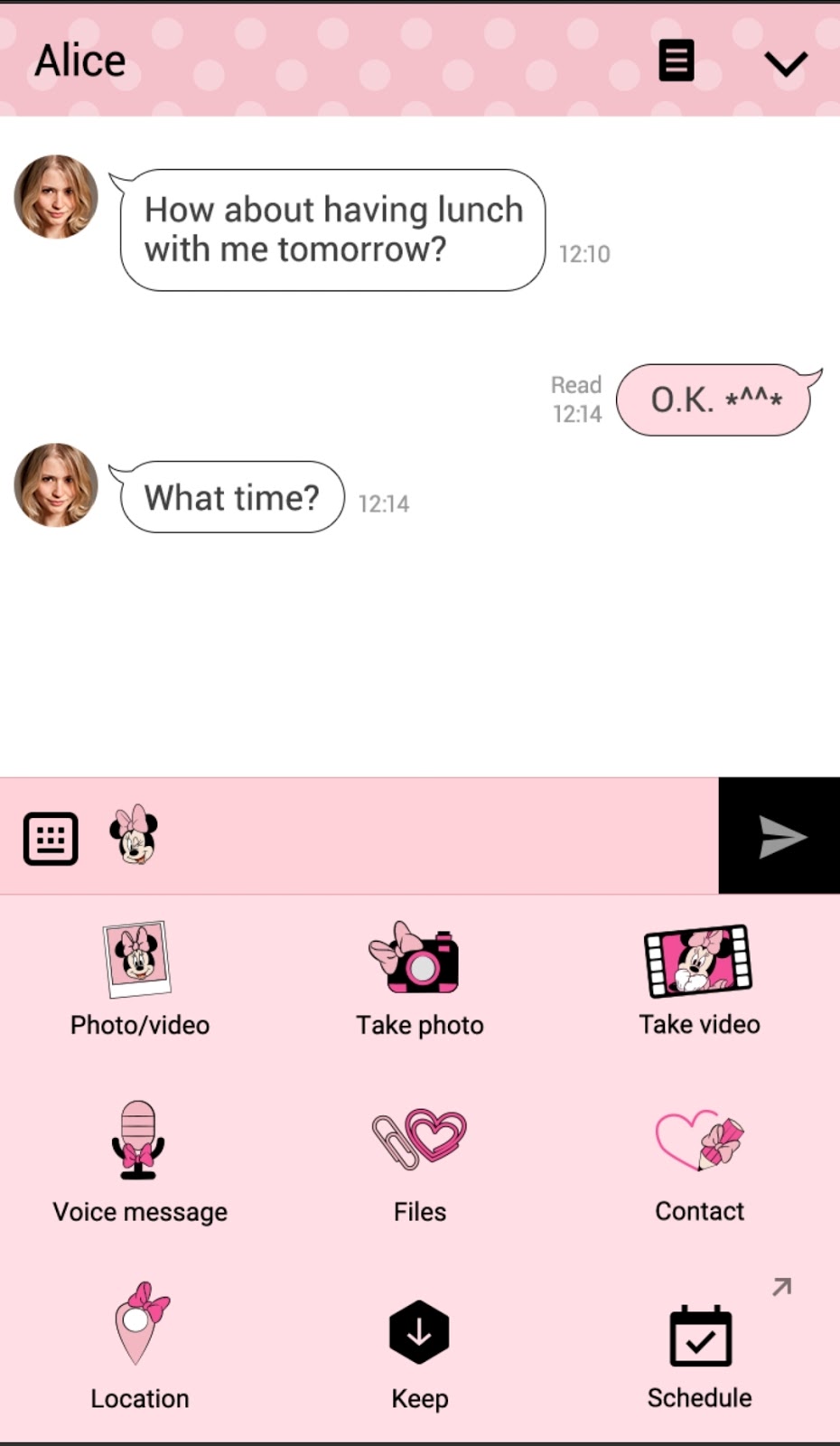Attach from Files
This screenshot has height=1446, width=840.
419,1162
